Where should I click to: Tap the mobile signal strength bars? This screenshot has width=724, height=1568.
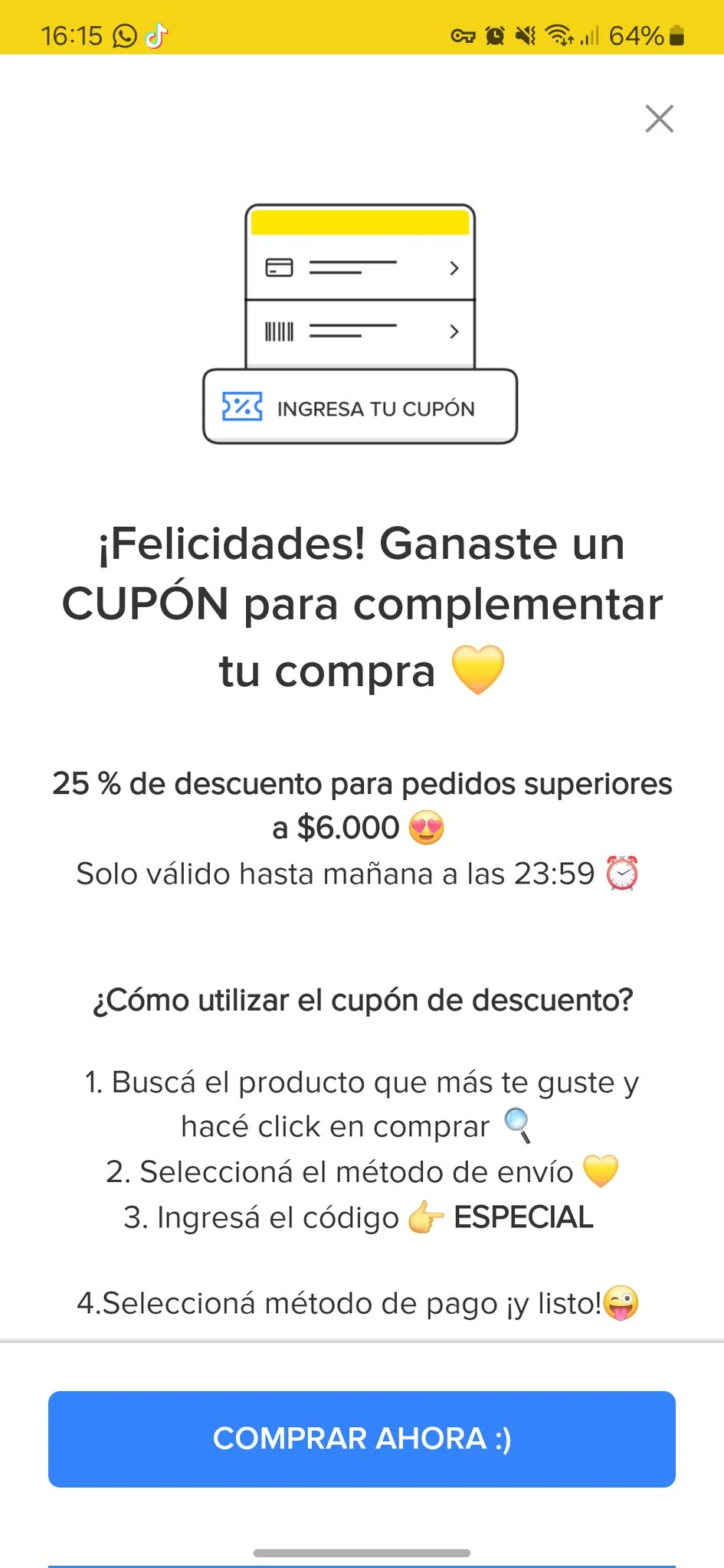coord(591,35)
